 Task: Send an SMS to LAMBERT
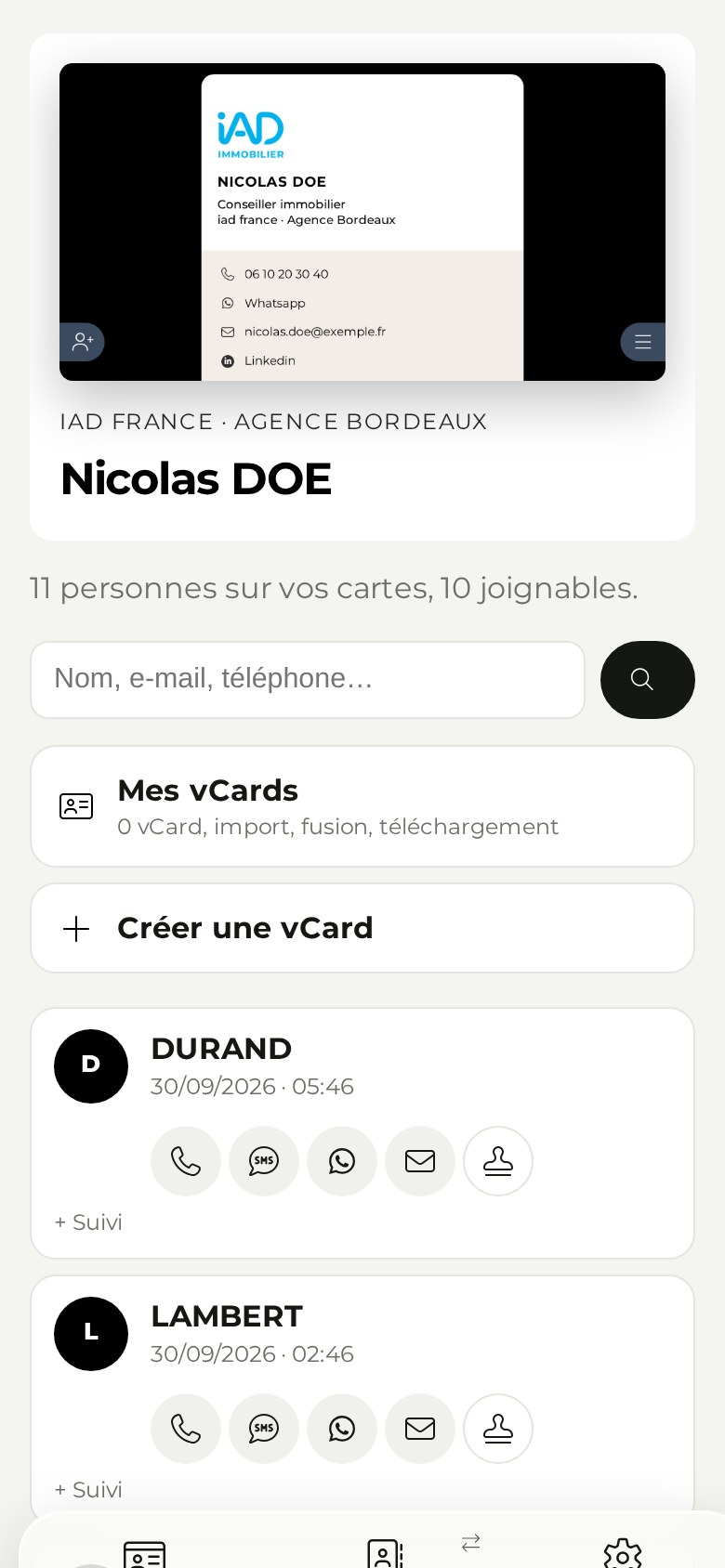click(x=264, y=1429)
